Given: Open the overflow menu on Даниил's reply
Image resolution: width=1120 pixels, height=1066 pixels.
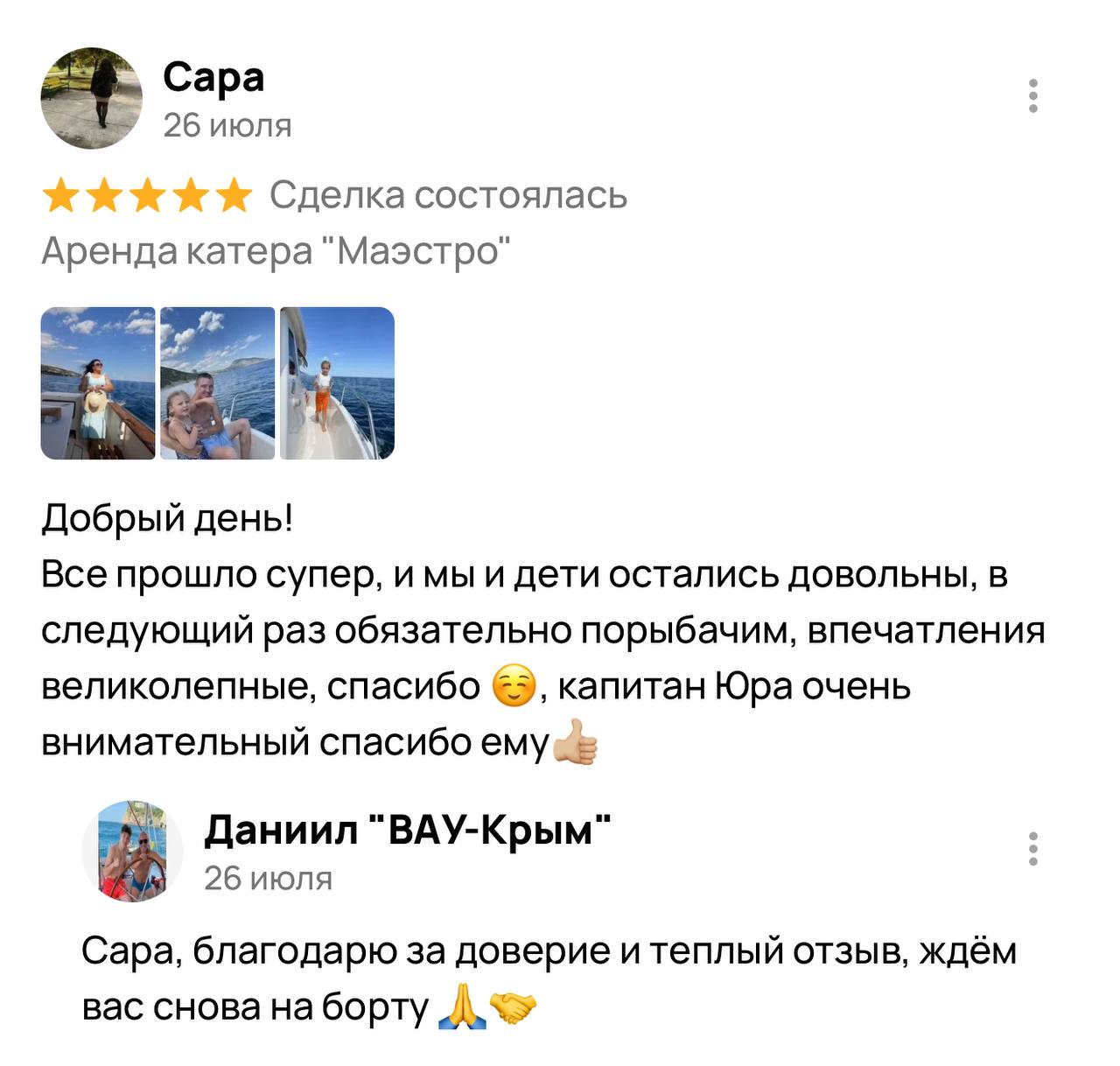Looking at the screenshot, I should (x=1032, y=849).
